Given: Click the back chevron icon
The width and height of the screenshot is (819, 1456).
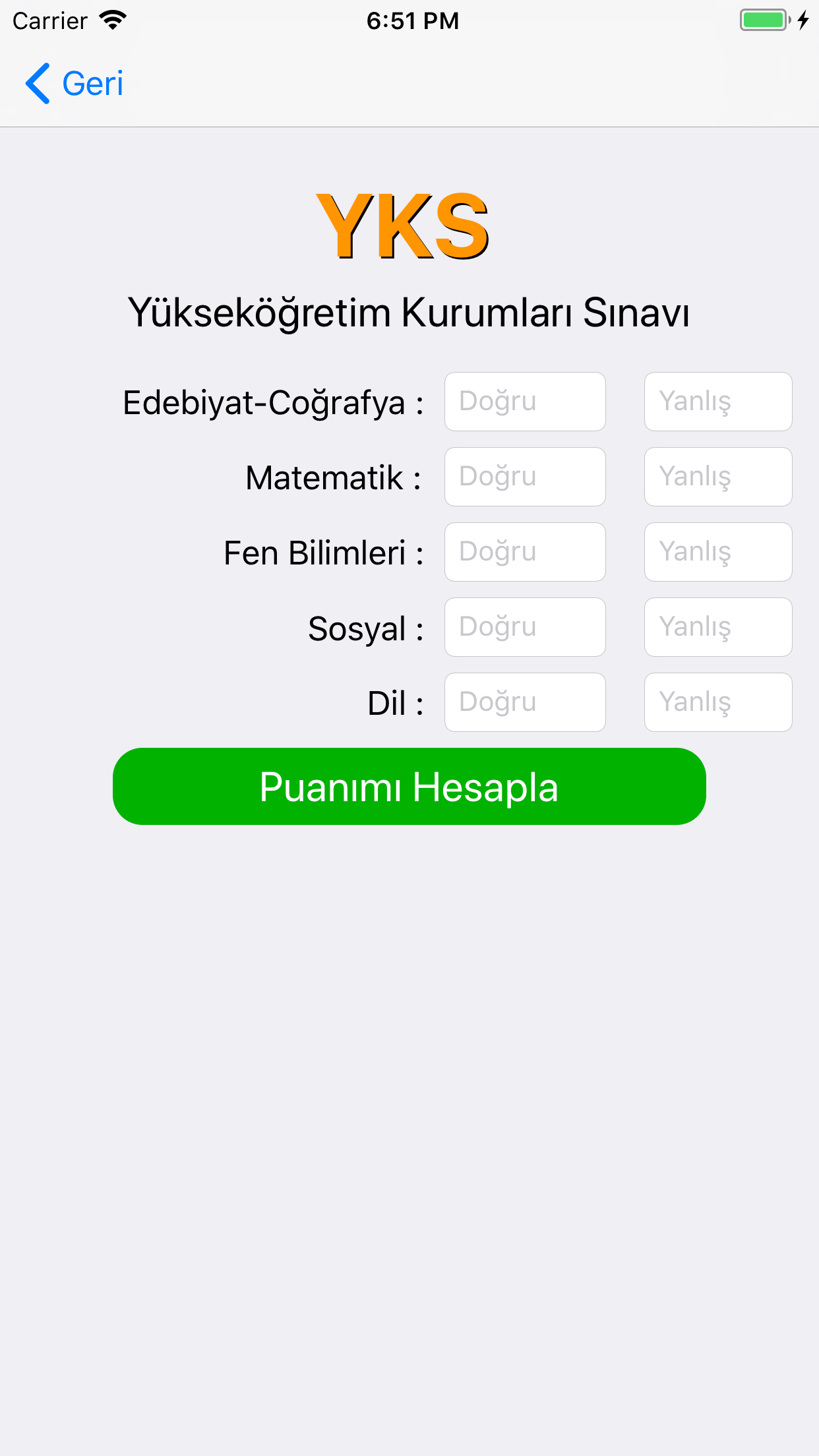Looking at the screenshot, I should [38, 84].
